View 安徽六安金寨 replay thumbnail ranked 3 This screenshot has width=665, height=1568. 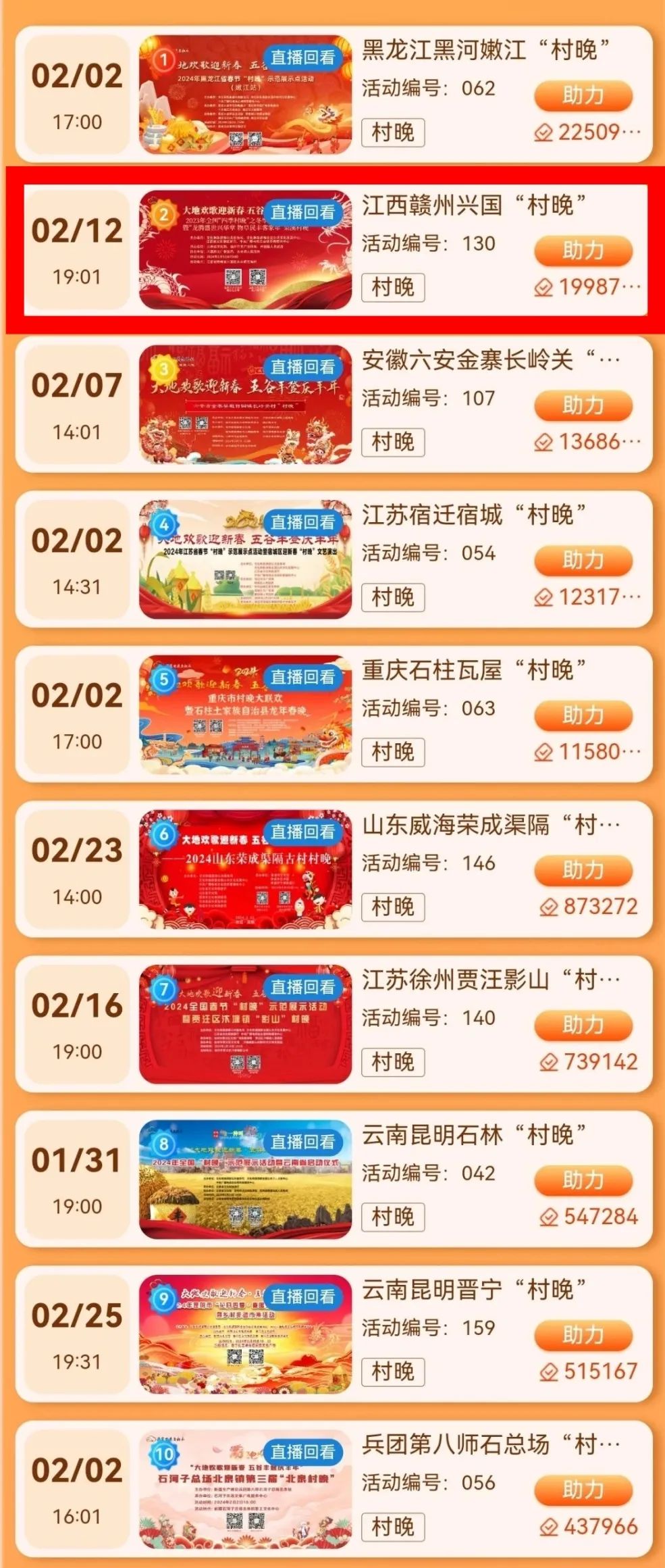(245, 405)
